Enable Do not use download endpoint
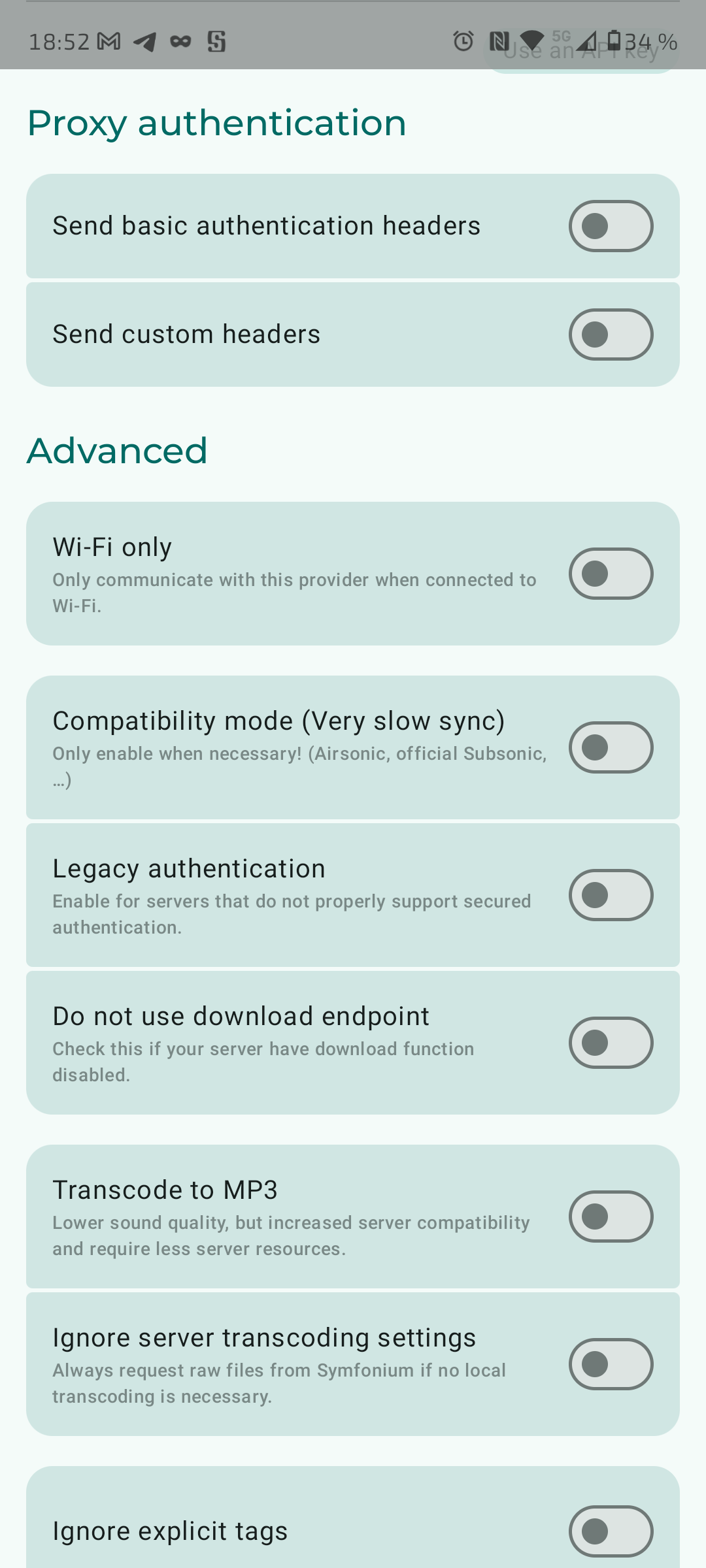 click(611, 1043)
